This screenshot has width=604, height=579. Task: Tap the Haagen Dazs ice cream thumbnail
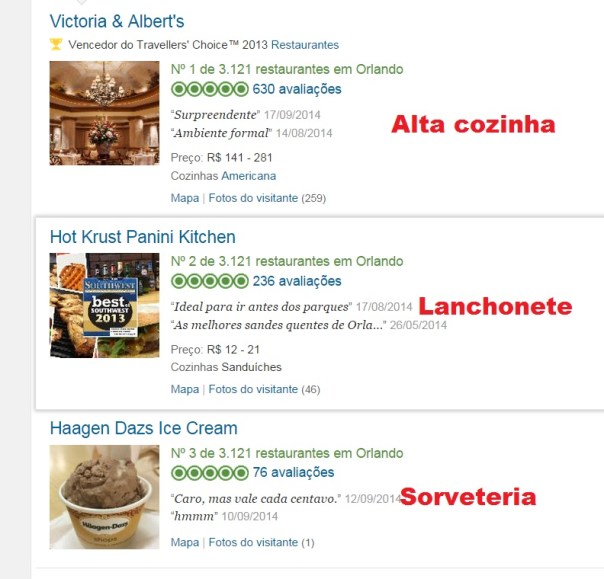pyautogui.click(x=104, y=496)
